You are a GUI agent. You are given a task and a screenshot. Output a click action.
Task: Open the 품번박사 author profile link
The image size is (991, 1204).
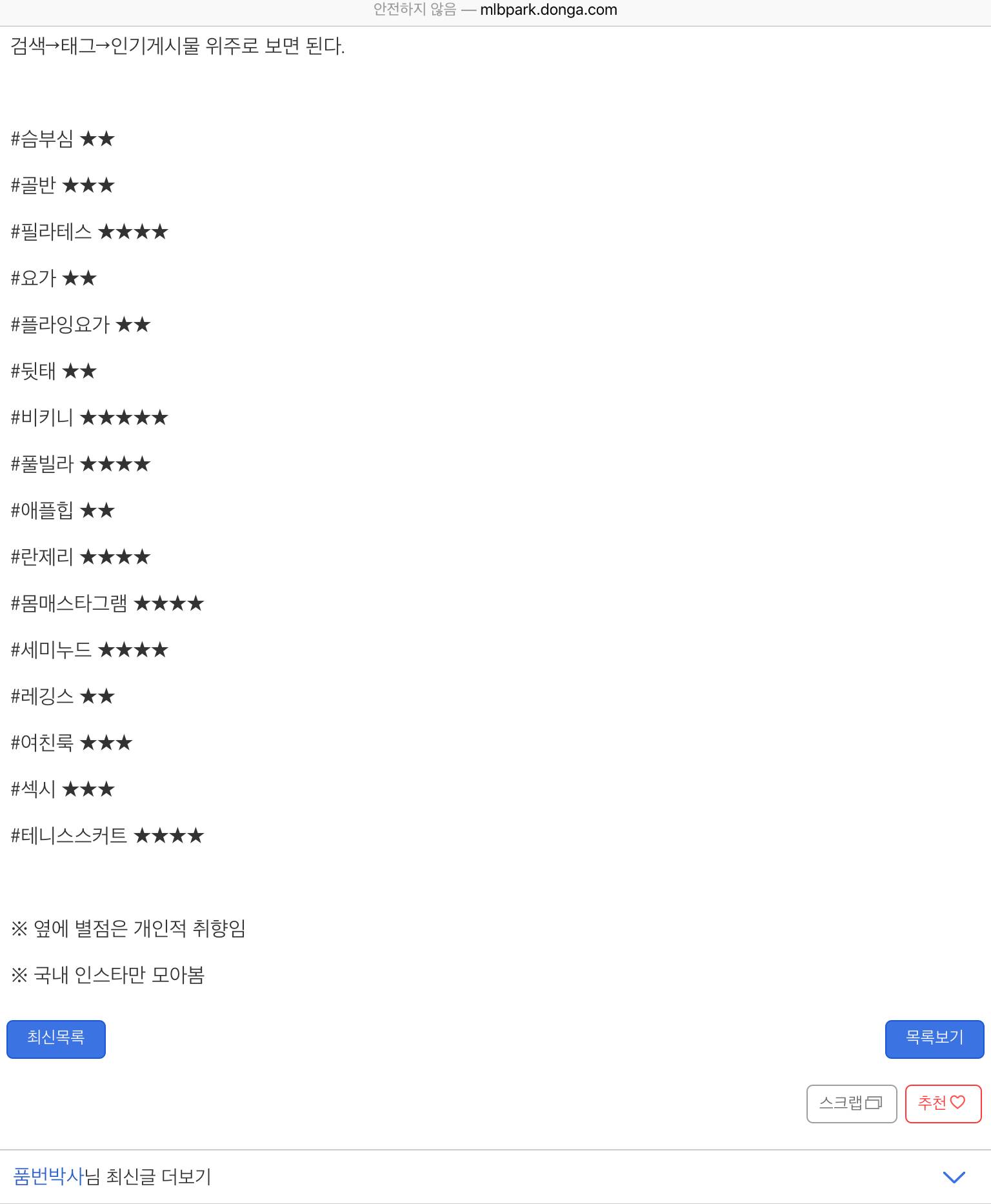coord(48,1177)
